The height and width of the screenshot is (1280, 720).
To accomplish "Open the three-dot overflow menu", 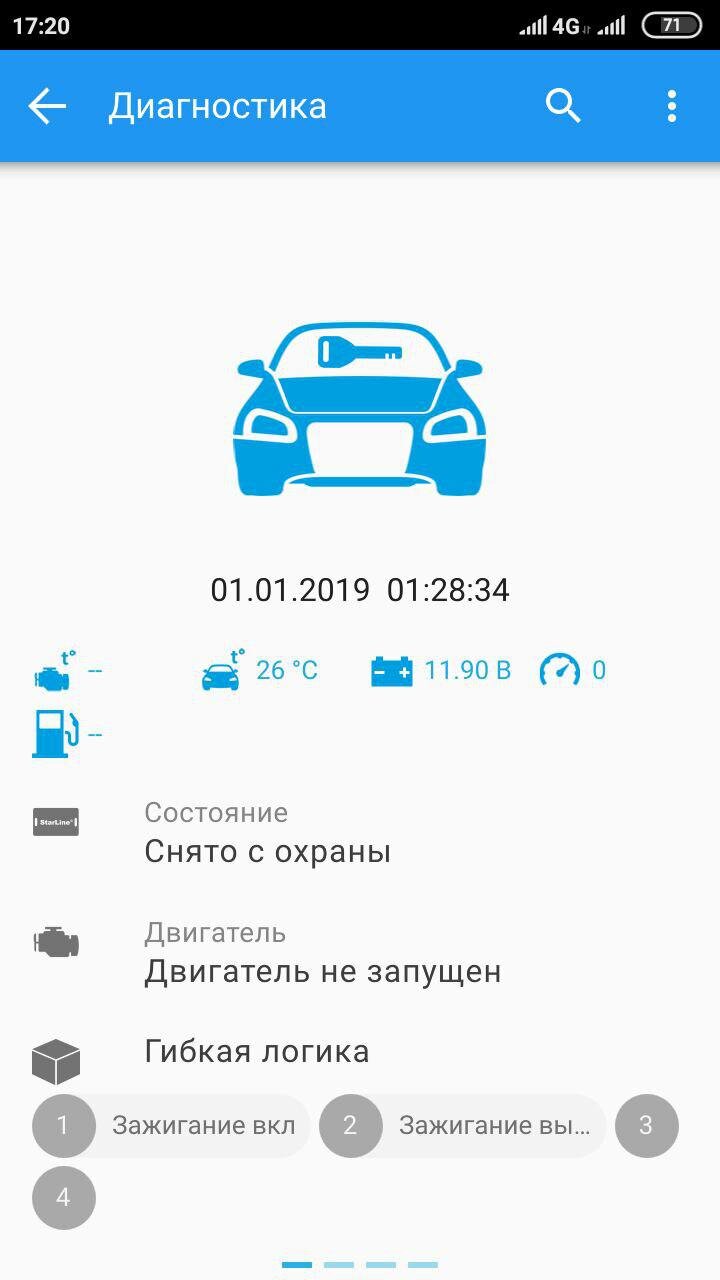I will (672, 106).
